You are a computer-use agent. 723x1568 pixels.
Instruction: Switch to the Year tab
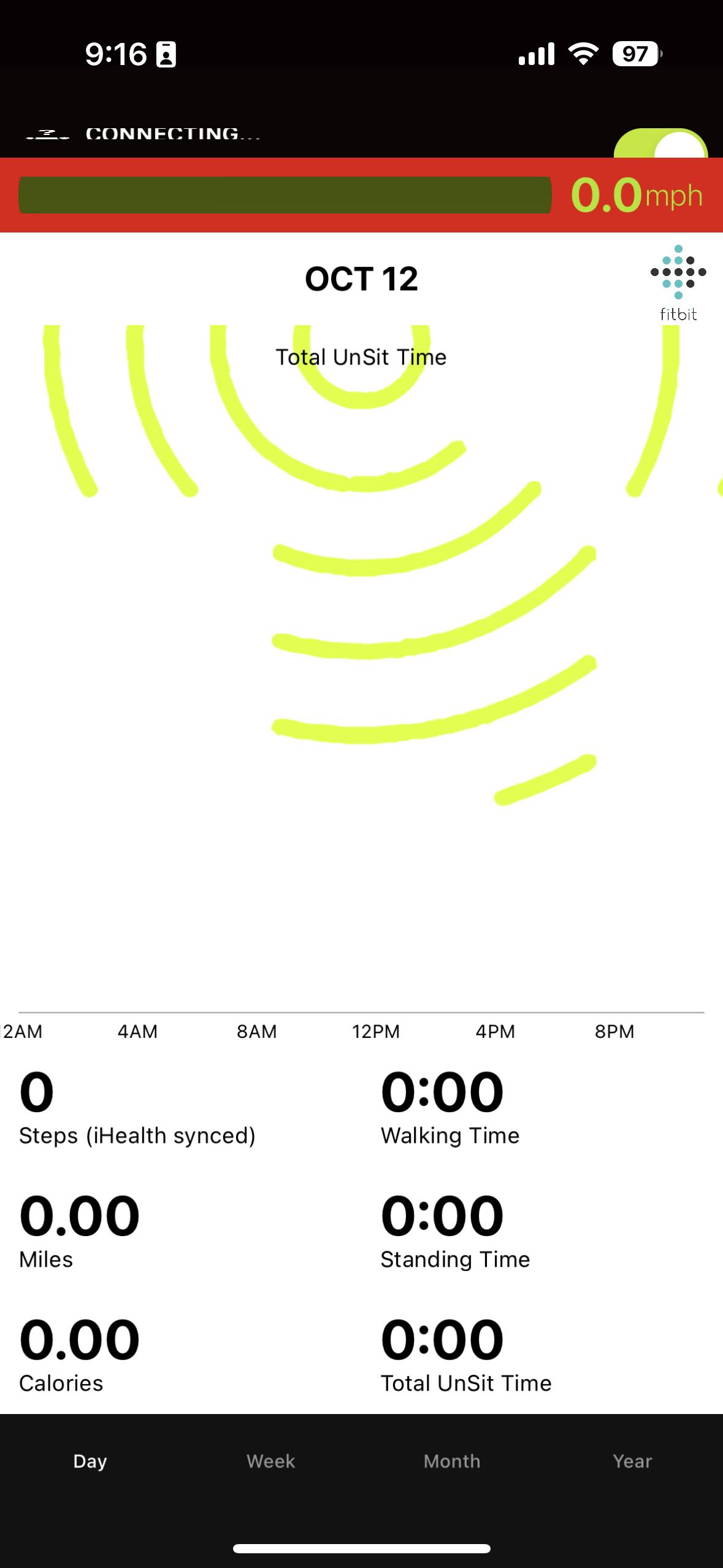632,1461
